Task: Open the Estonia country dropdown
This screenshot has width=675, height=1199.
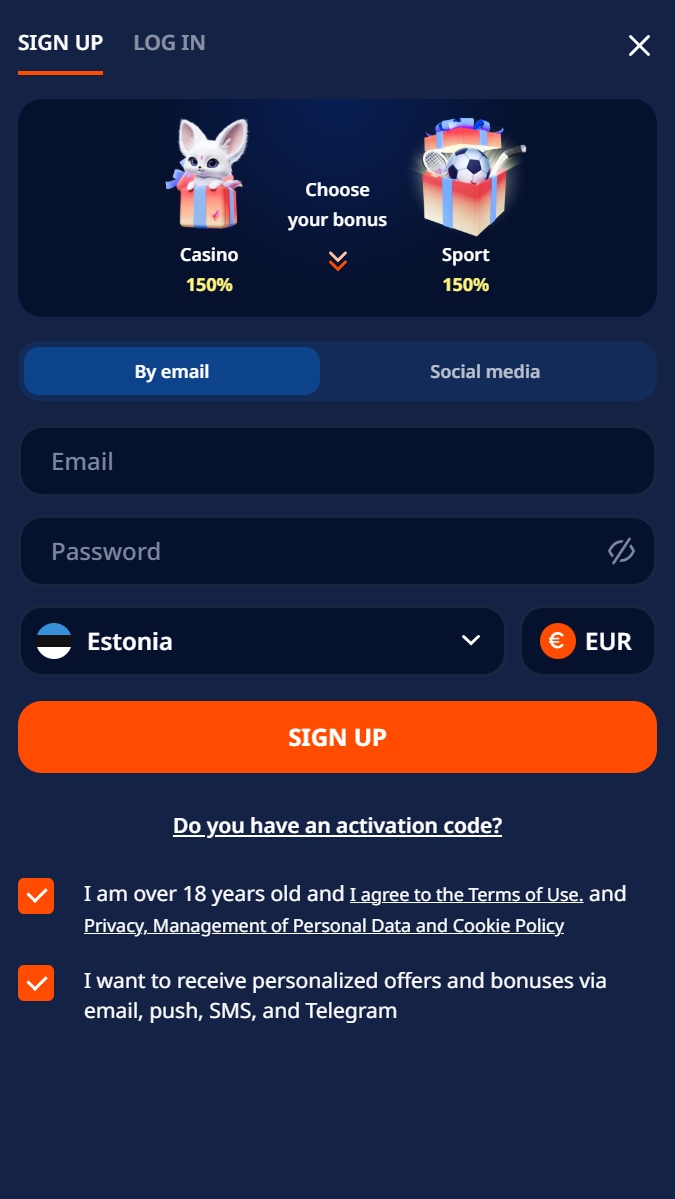Action: [262, 641]
